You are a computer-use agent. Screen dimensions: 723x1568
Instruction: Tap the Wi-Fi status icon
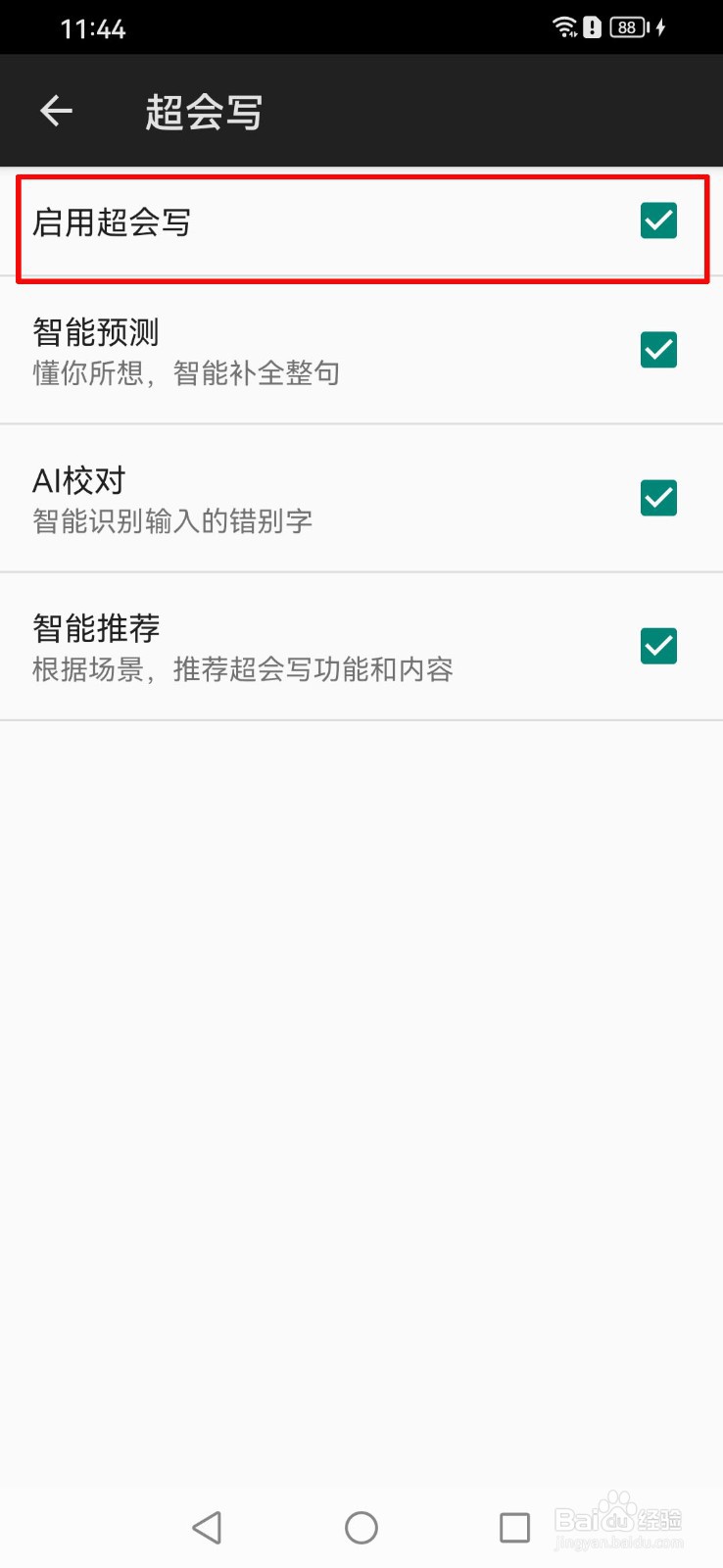[564, 26]
